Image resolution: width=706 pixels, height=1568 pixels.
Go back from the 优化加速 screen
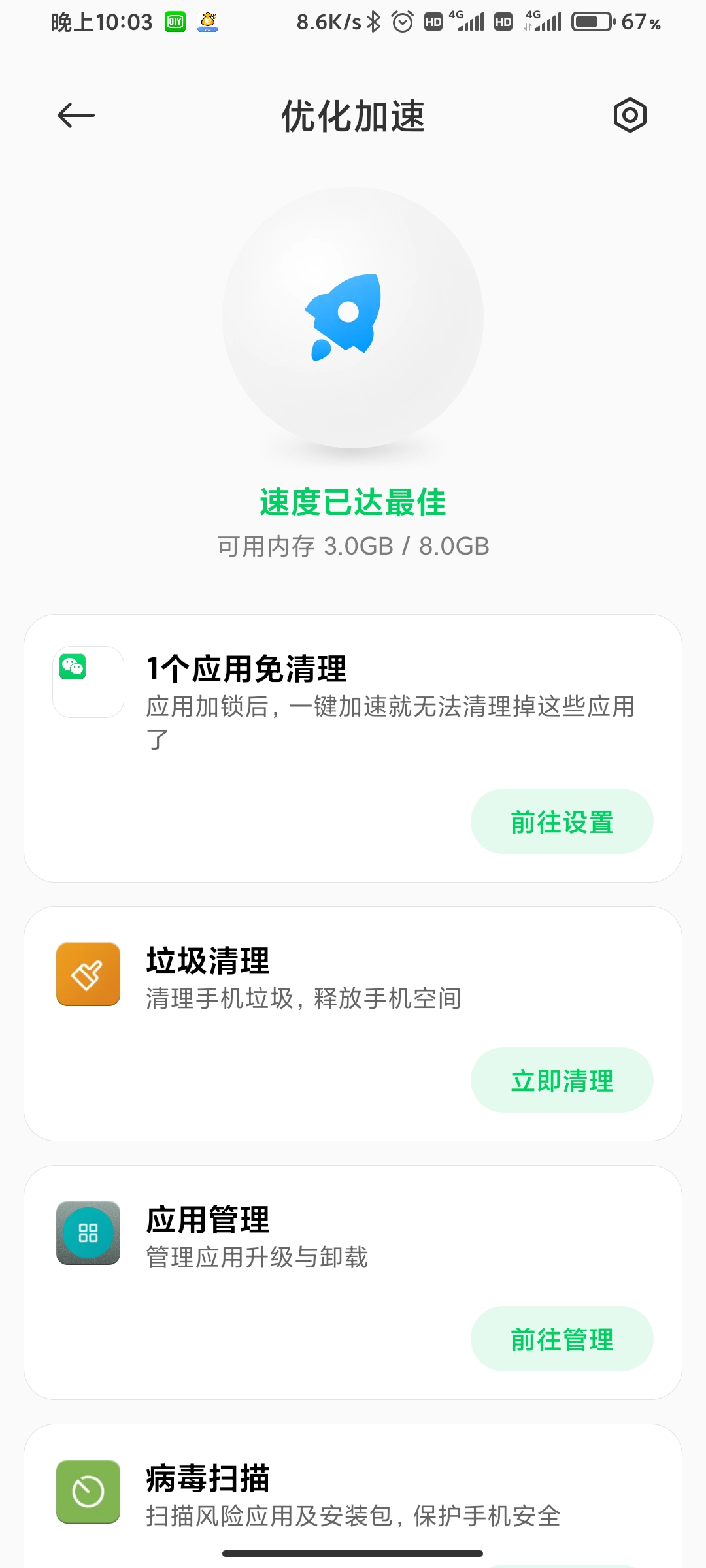click(x=76, y=116)
